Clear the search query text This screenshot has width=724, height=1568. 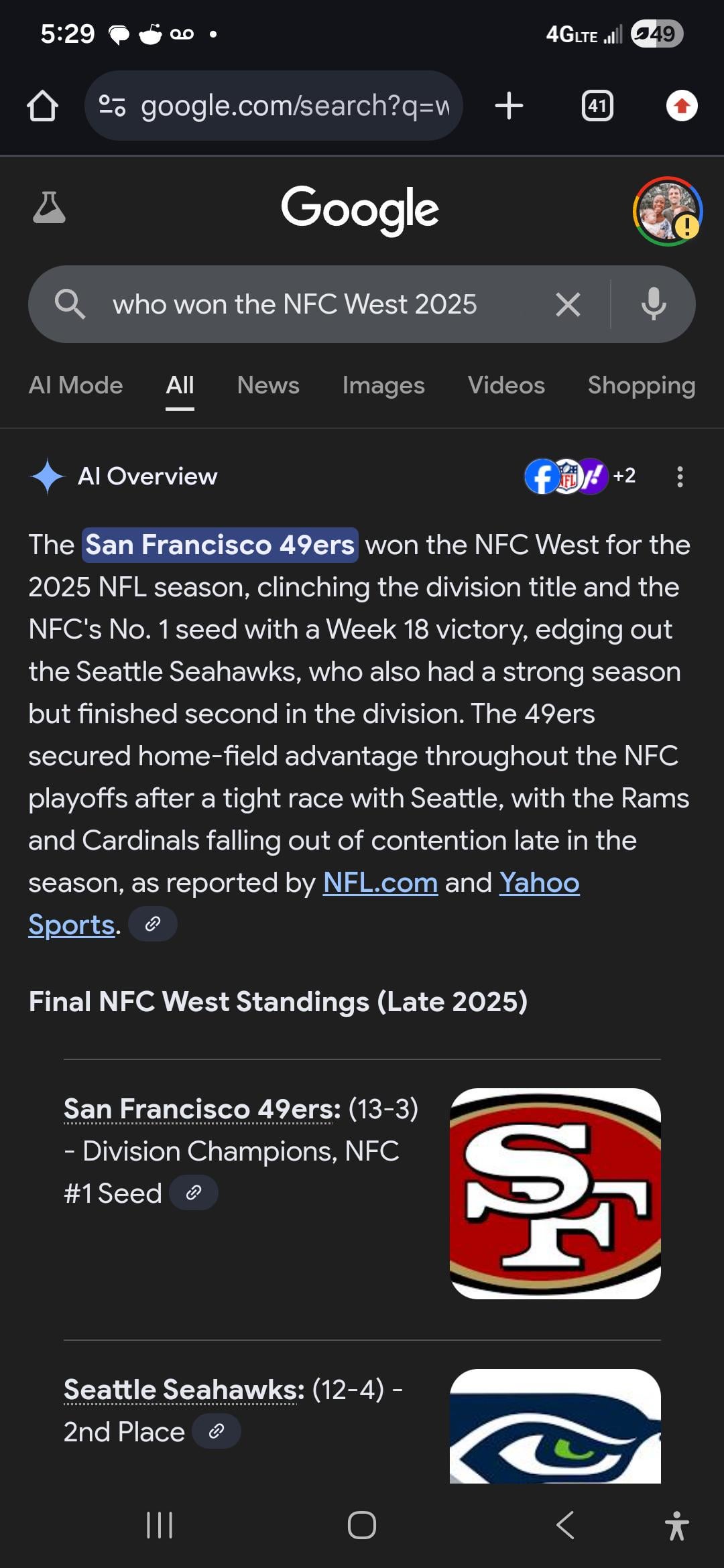point(568,305)
